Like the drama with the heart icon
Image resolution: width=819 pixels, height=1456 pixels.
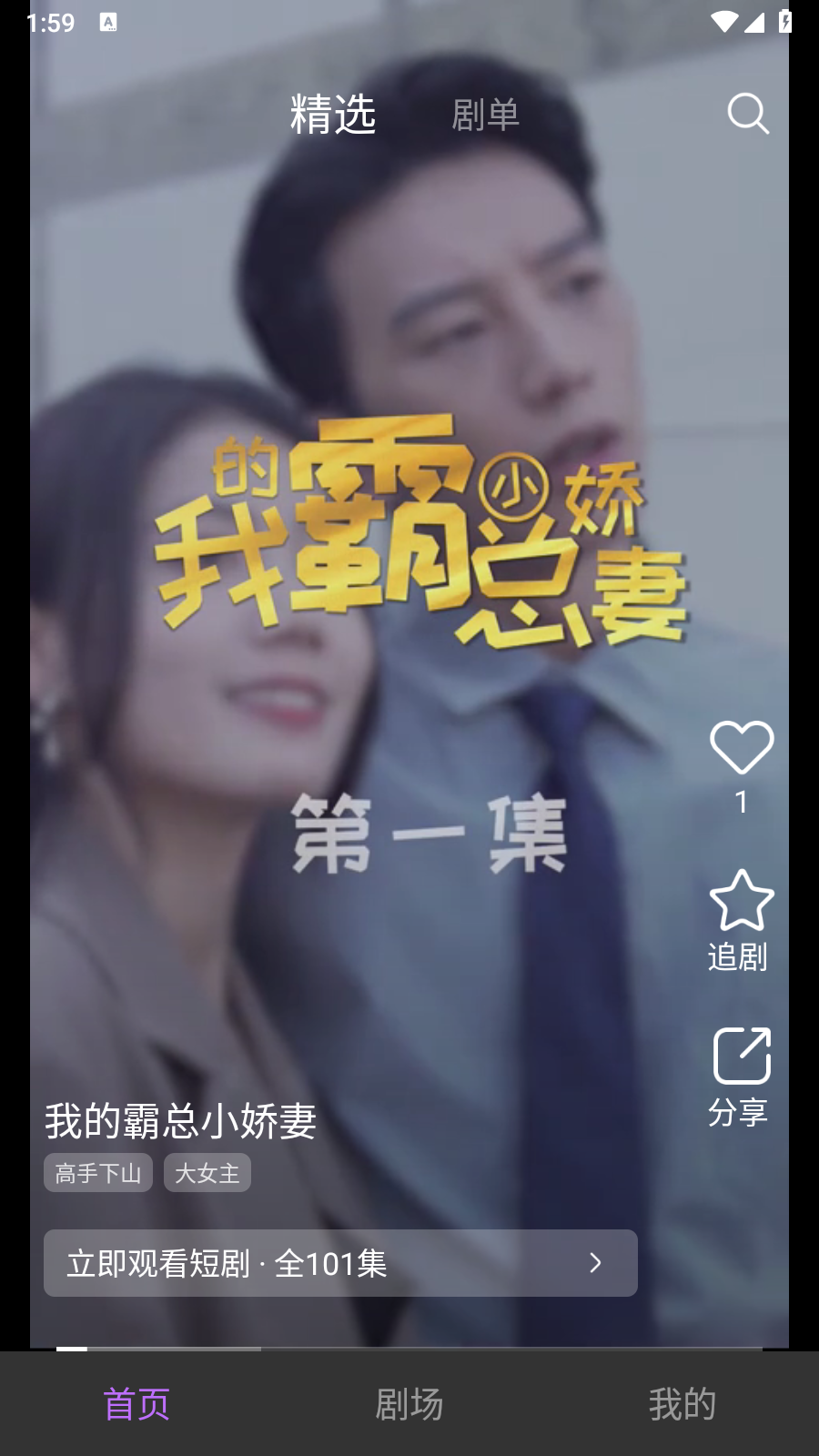(741, 748)
